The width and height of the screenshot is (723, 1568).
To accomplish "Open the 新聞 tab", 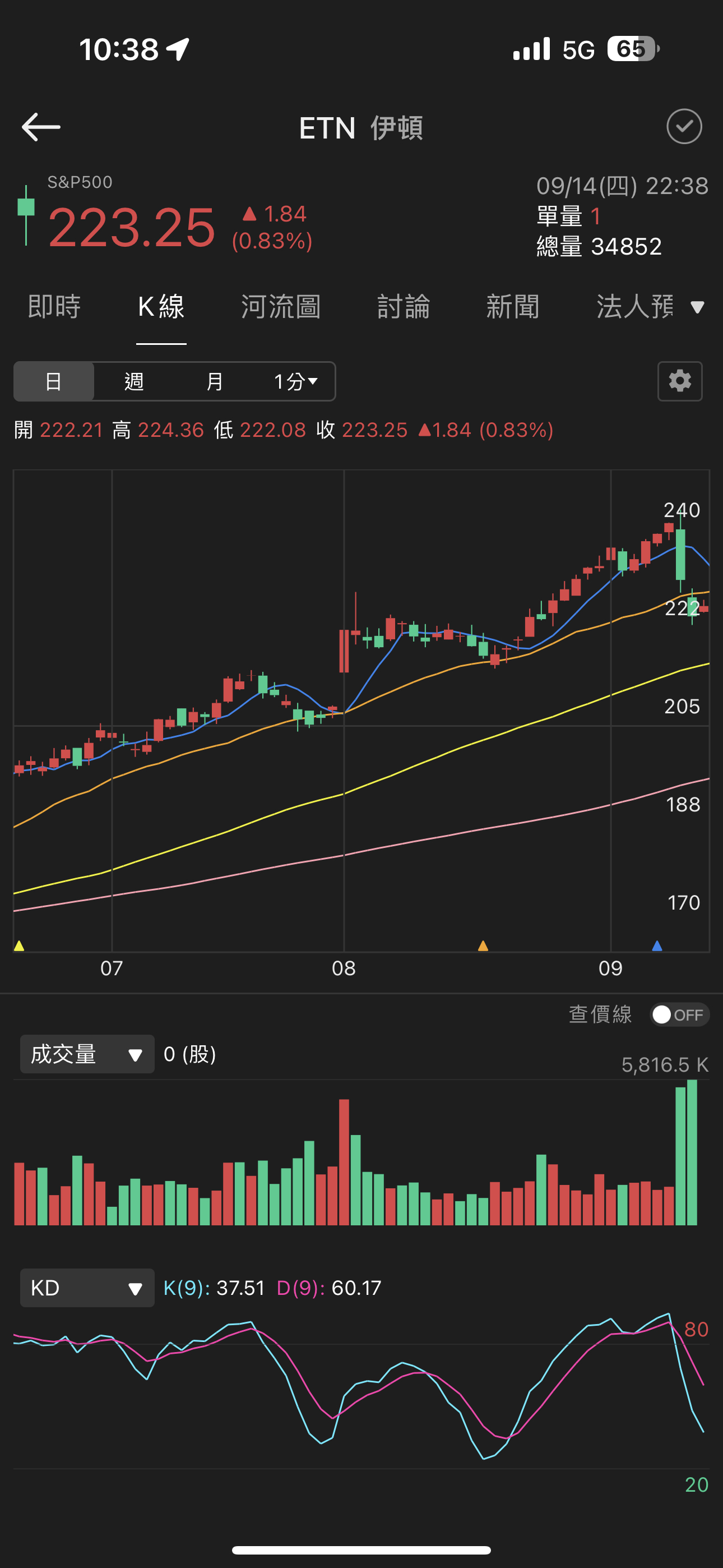I will (512, 306).
